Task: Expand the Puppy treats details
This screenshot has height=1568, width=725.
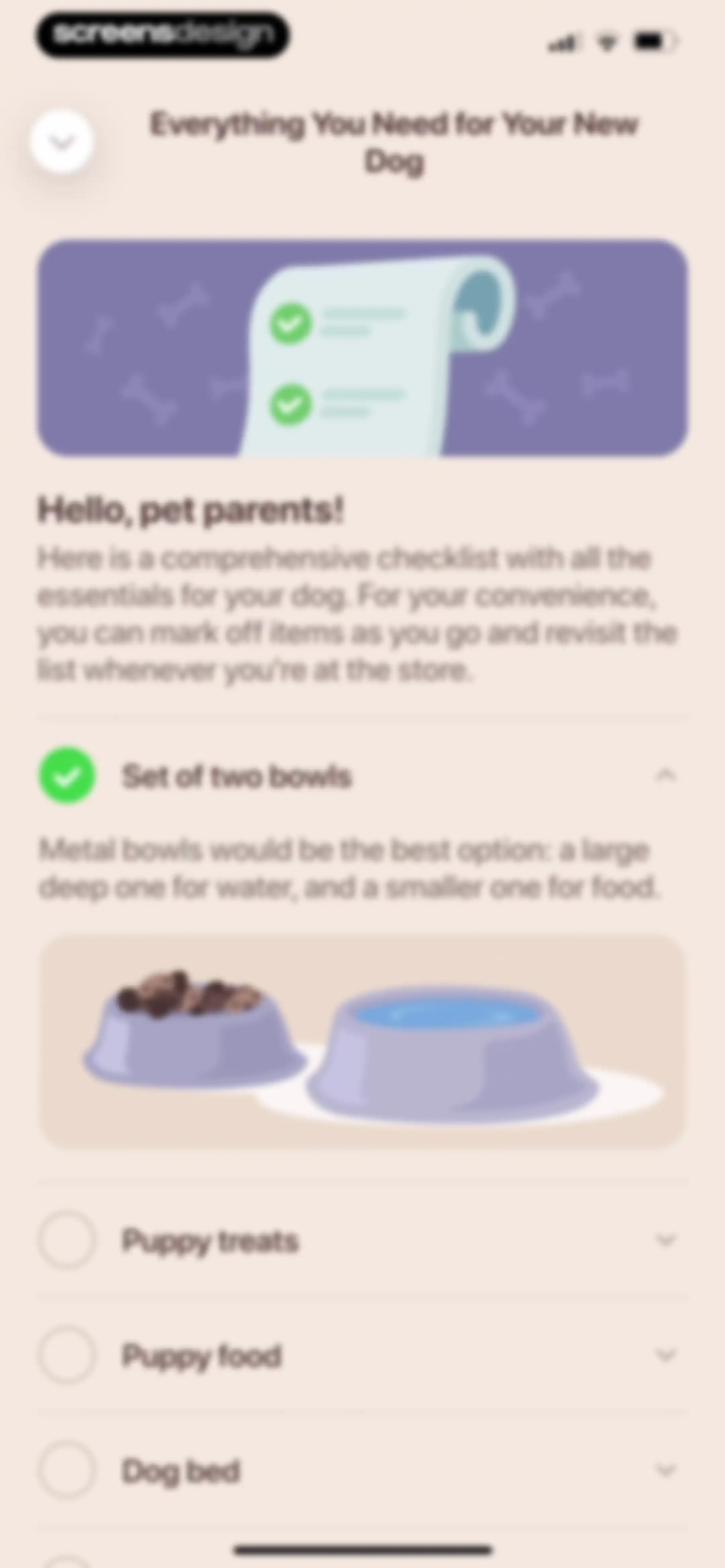Action: coord(665,1239)
